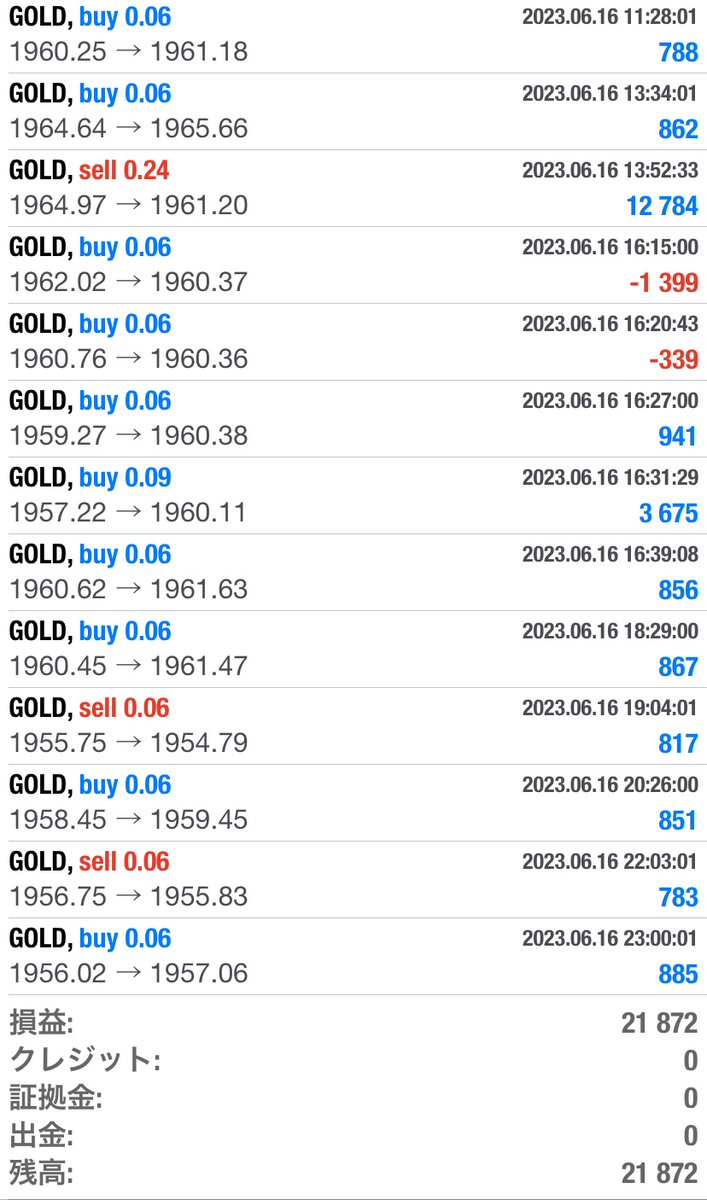Open the GOLD buy trade with -339 loss

tap(353, 342)
